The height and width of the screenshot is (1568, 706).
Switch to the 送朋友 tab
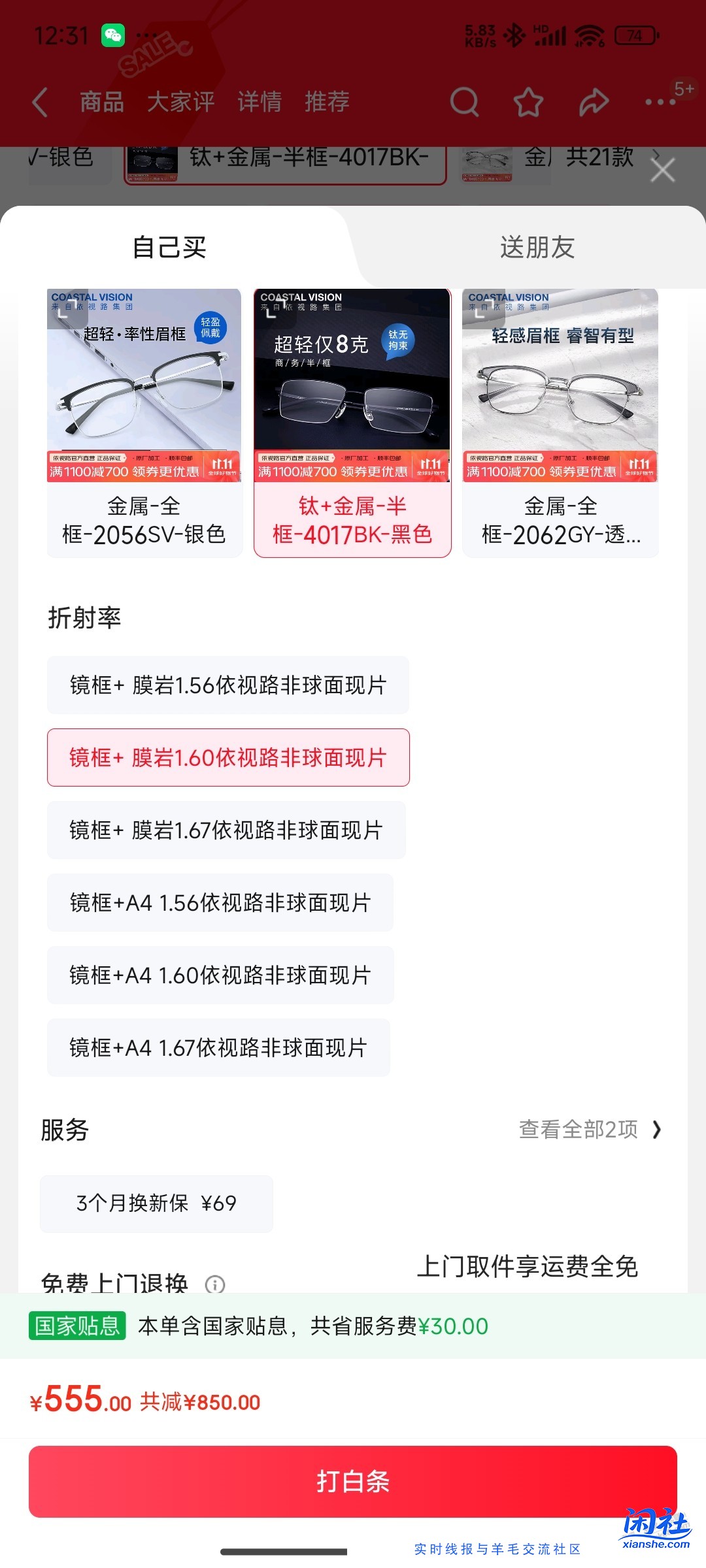point(537,248)
